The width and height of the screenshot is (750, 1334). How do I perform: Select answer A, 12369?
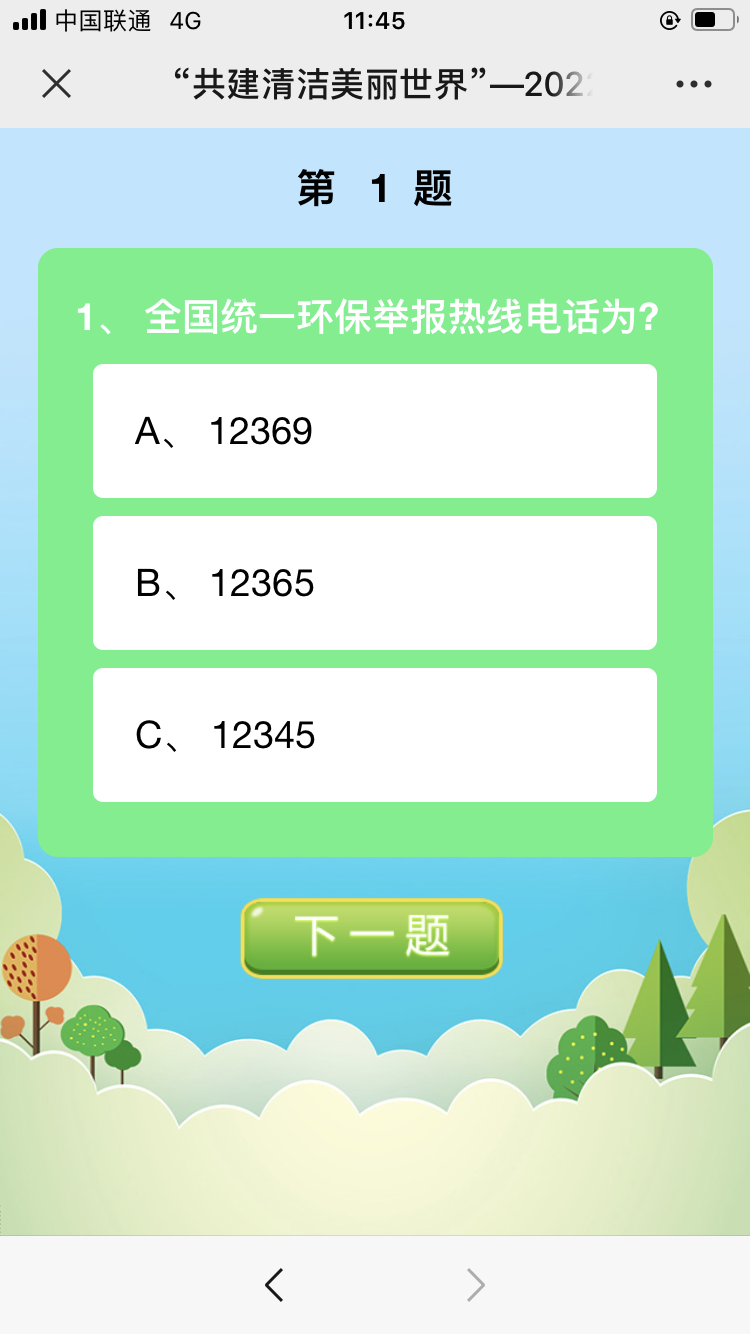coord(375,431)
